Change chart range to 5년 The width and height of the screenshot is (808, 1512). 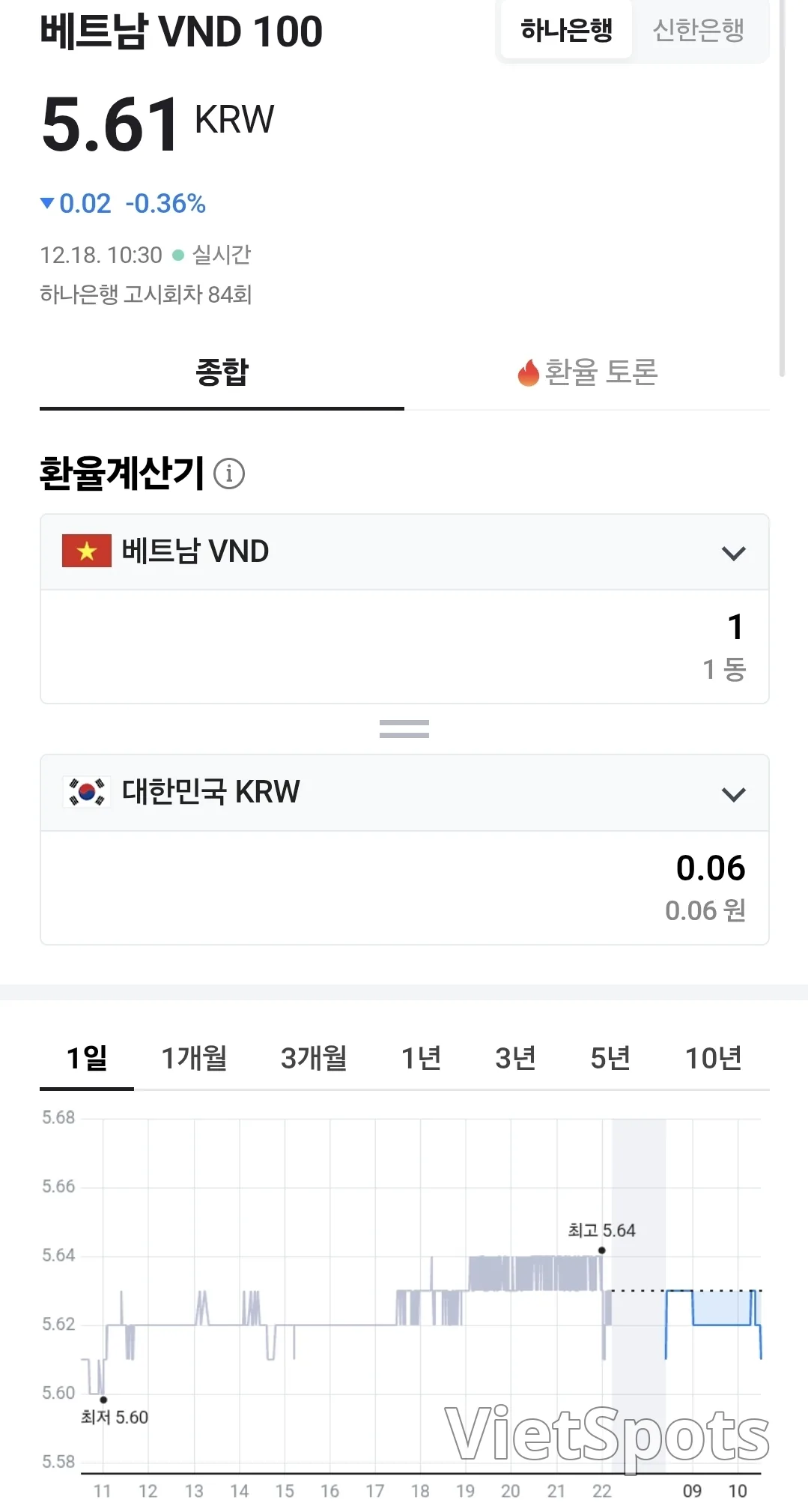tap(610, 1058)
